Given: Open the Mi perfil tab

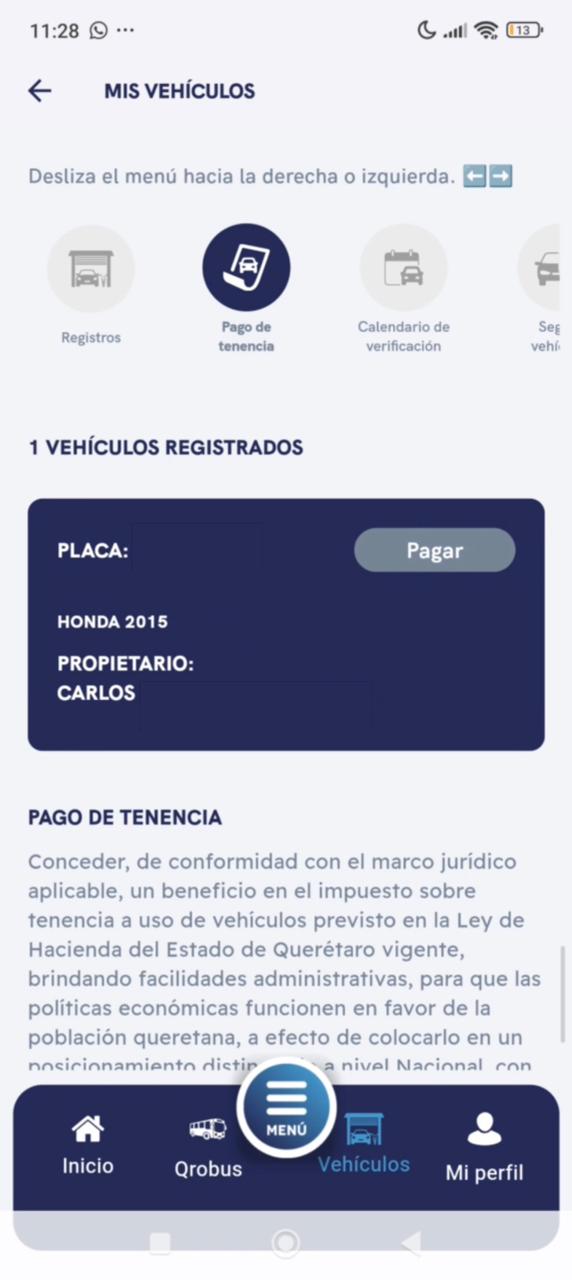Looking at the screenshot, I should [x=484, y=1148].
